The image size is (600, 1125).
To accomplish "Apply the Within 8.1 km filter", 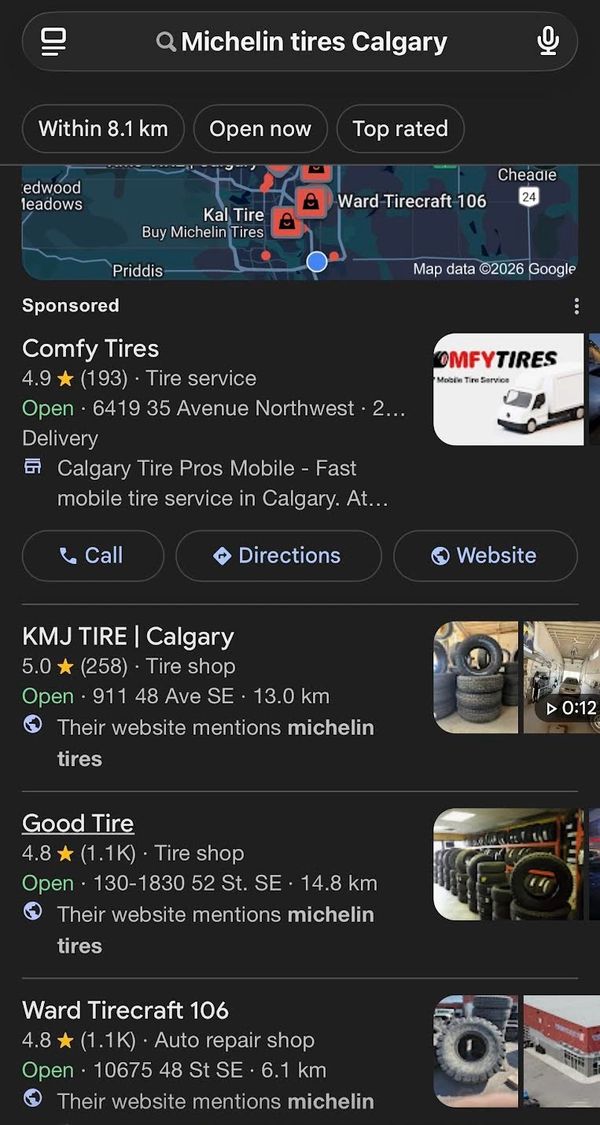I will pos(103,129).
